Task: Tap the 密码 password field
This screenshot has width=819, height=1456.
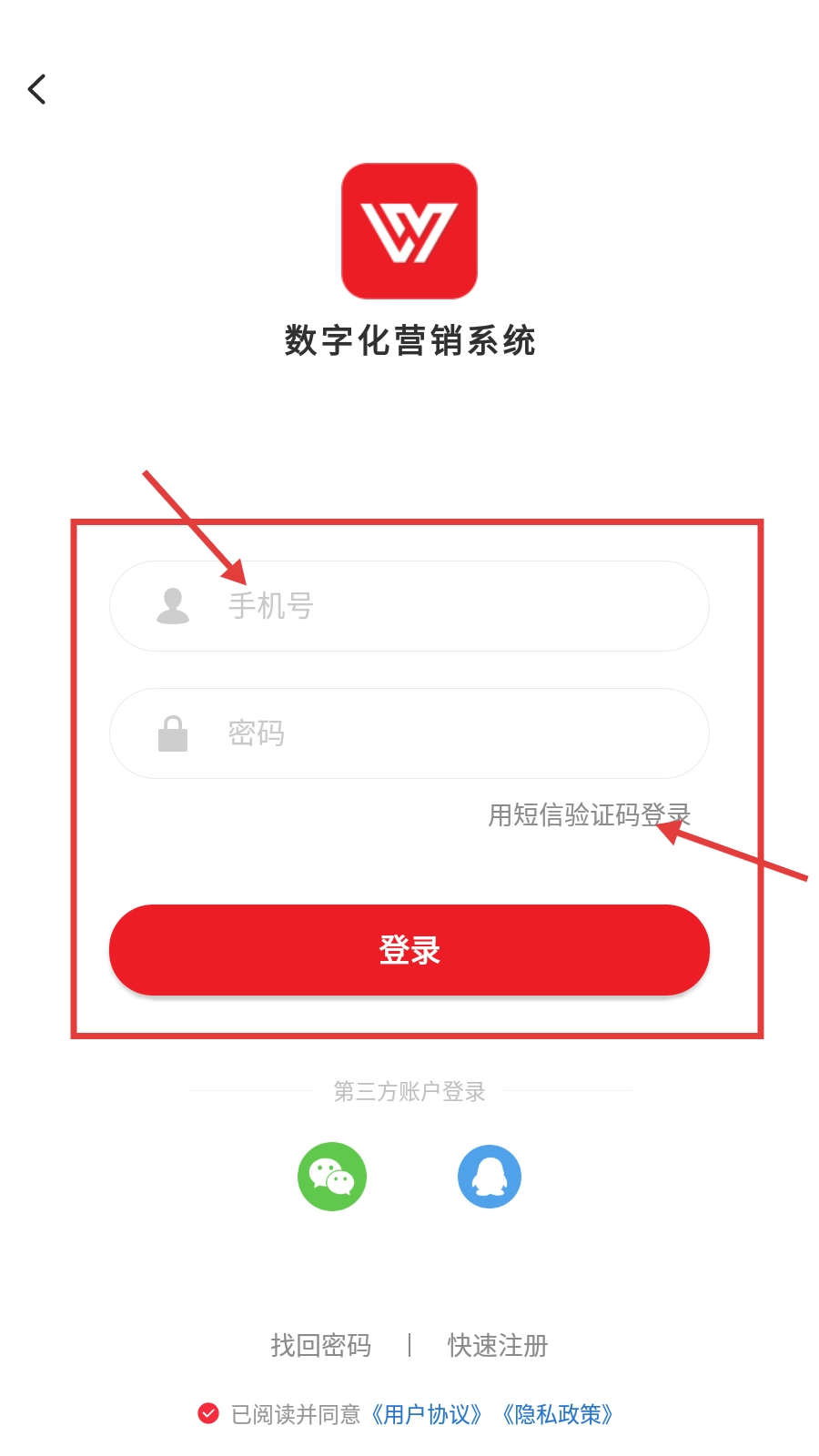Action: [x=437, y=733]
